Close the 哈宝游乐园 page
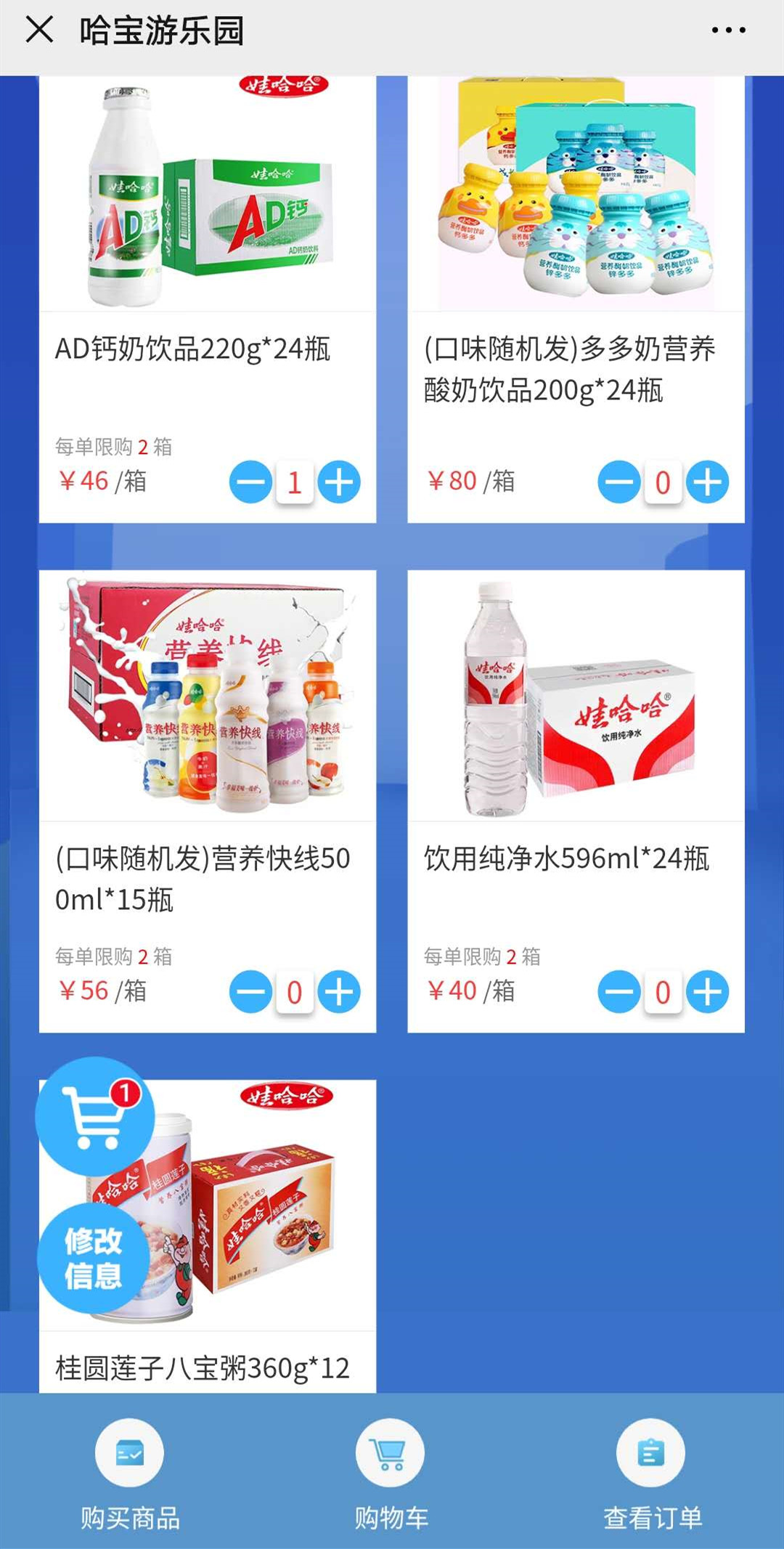784x1549 pixels. (x=39, y=31)
